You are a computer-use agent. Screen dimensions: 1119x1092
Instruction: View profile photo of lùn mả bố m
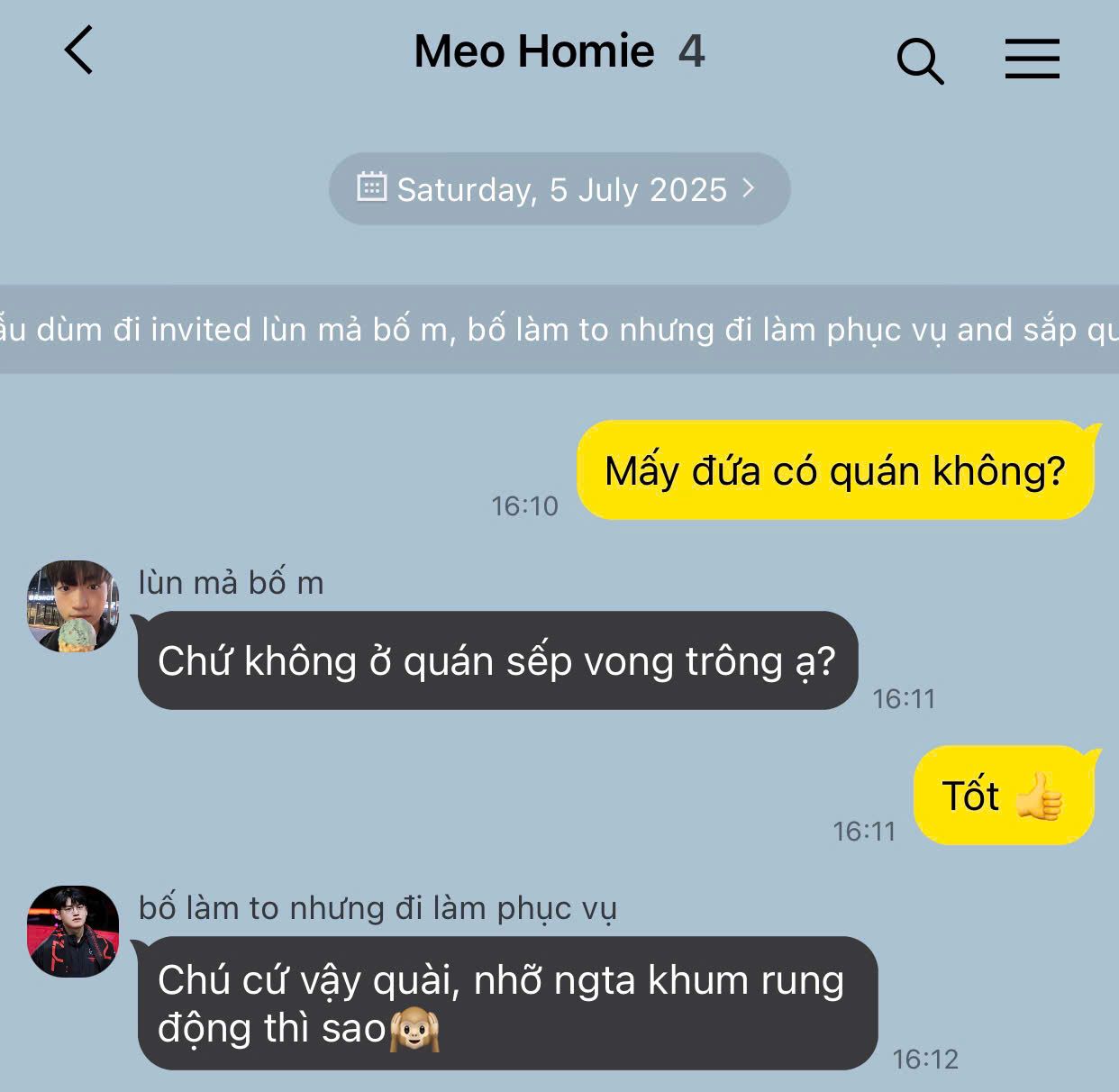click(x=73, y=606)
